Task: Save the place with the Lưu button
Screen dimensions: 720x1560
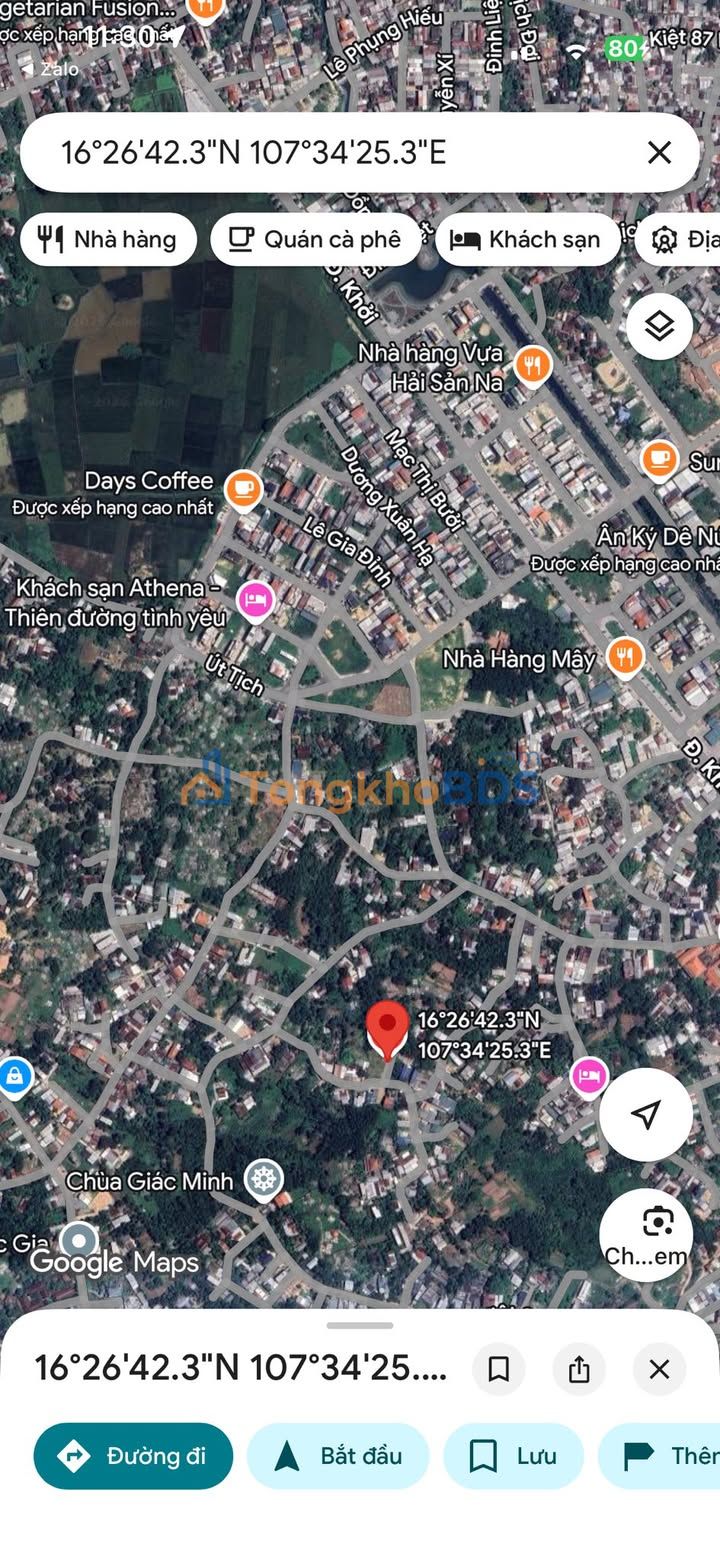Action: click(513, 1456)
